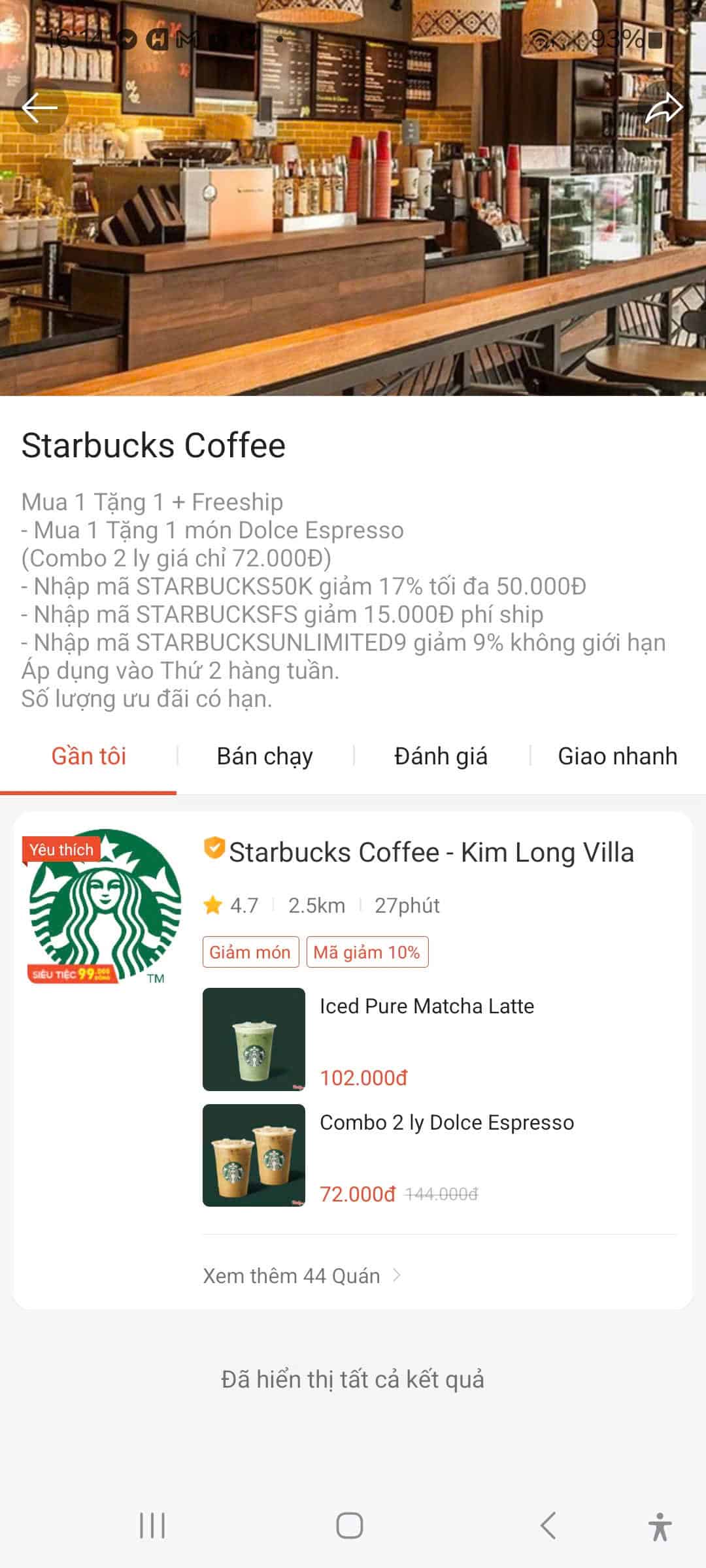706x1568 pixels.
Task: Open recent apps from the navigation bar
Action: (153, 1524)
